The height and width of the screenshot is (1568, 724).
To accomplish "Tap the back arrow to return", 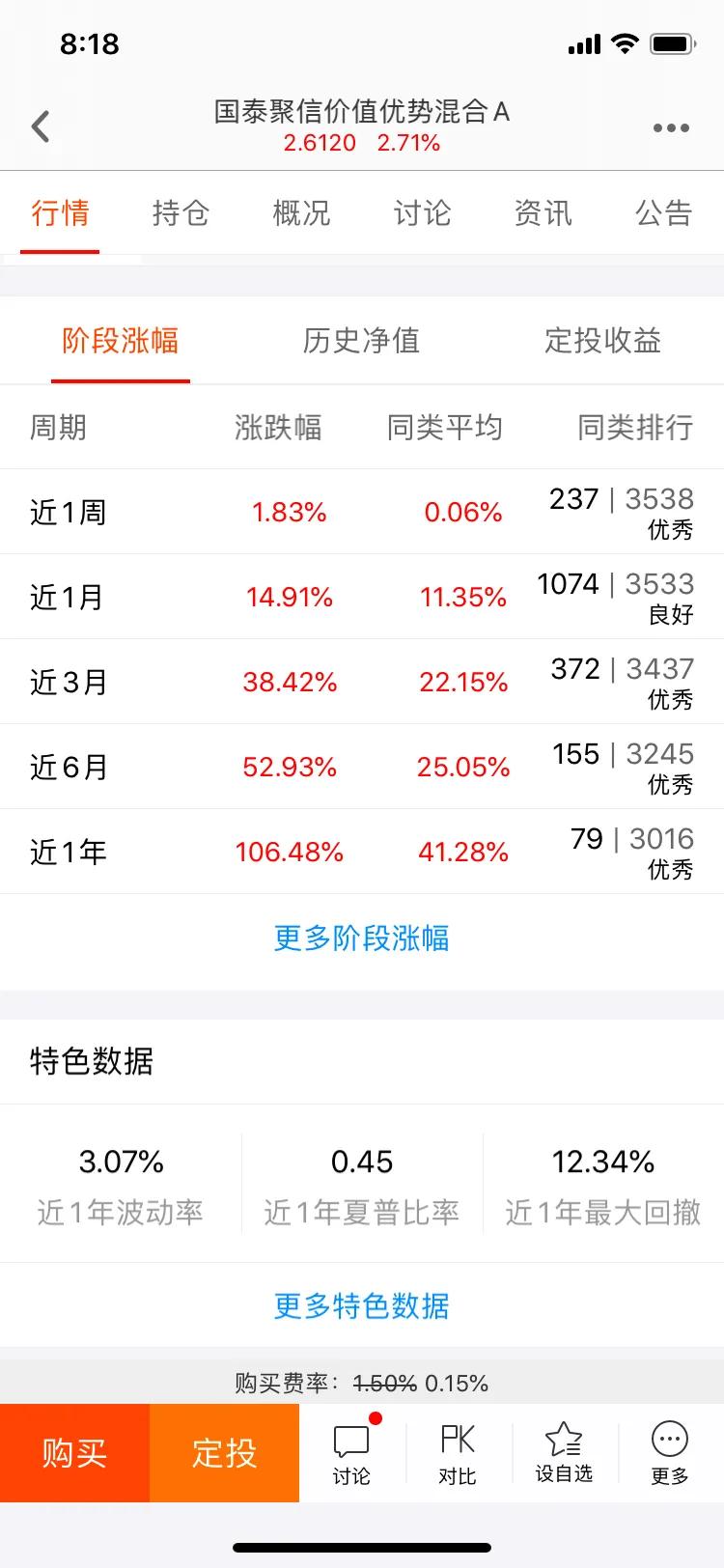I will (x=41, y=126).
